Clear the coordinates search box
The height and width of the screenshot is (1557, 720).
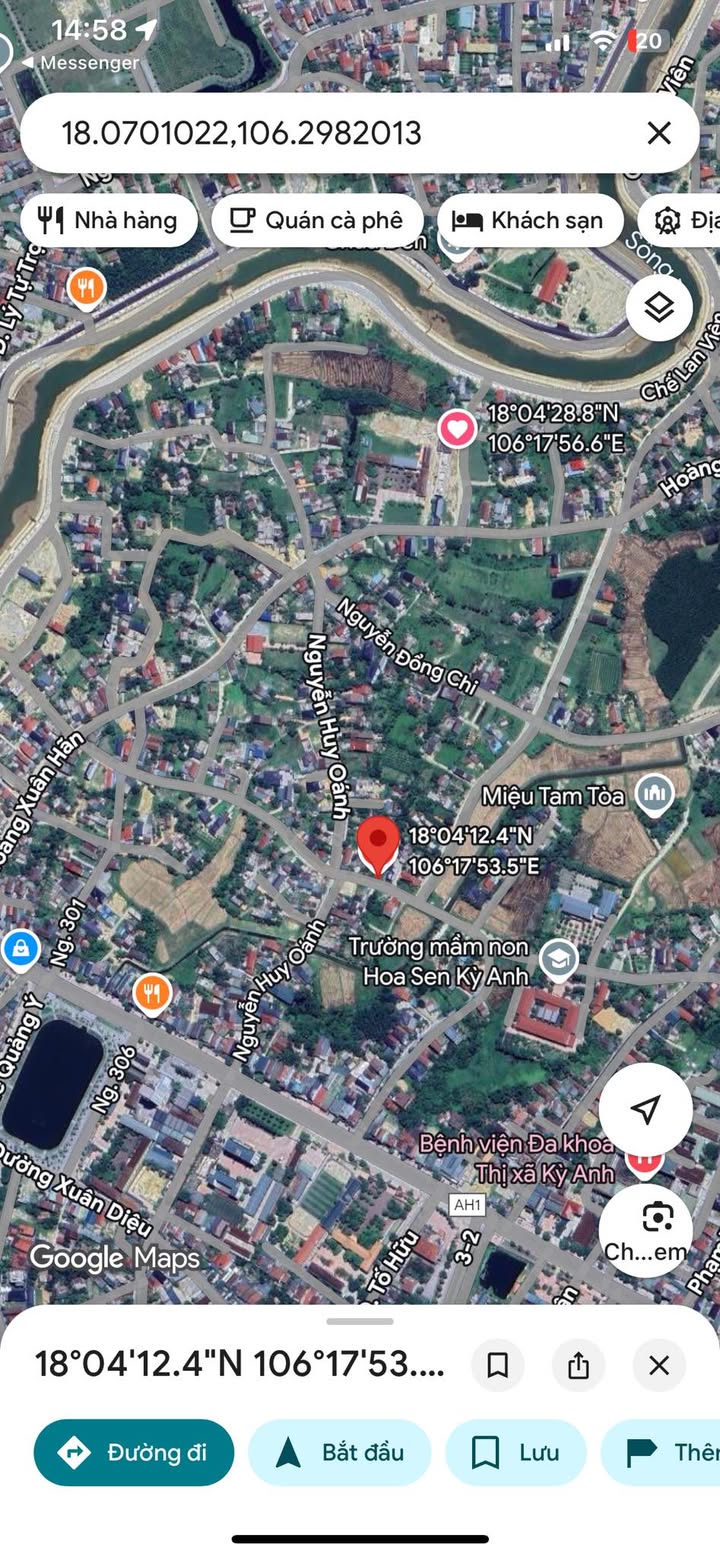pos(659,133)
